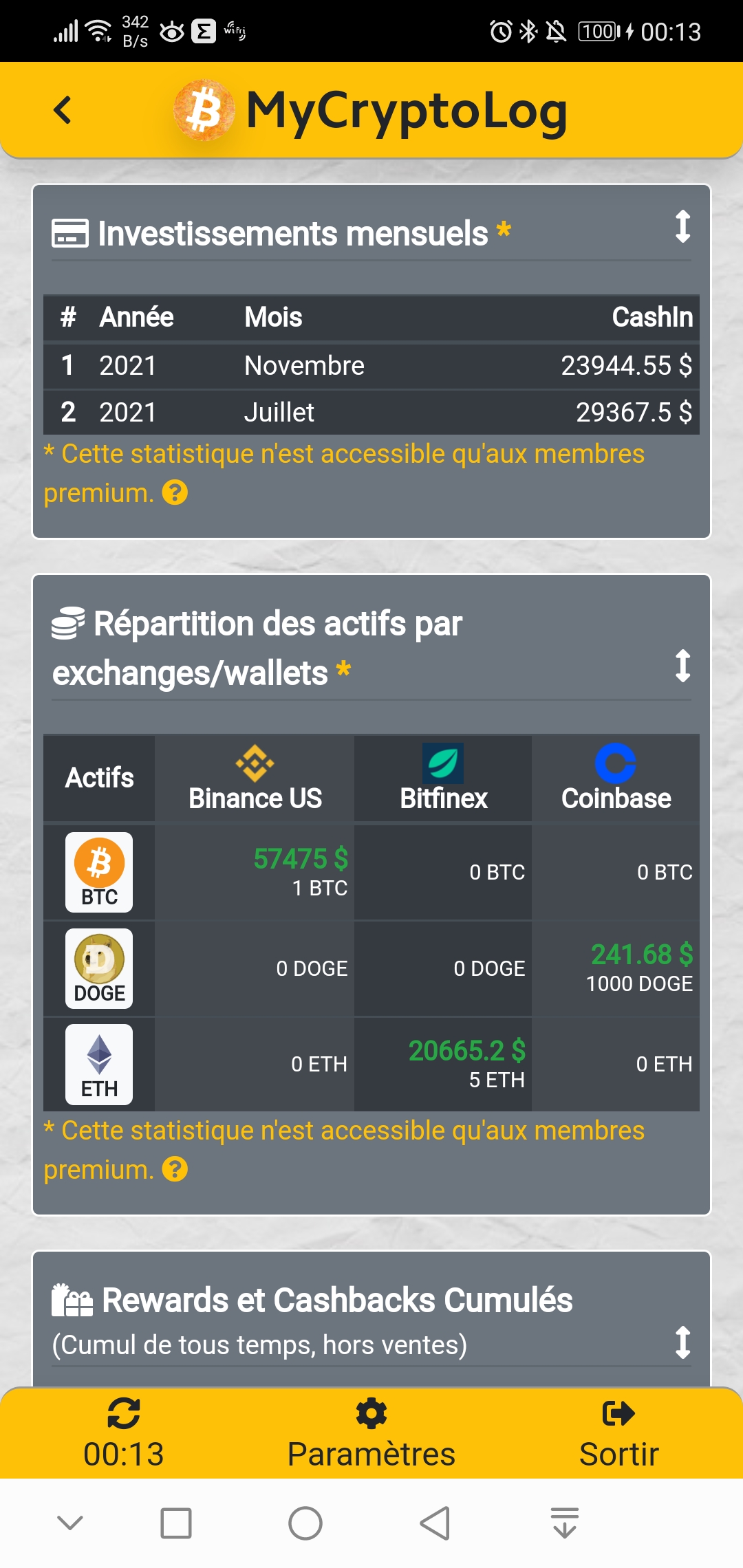
Task: Collapse the Répartition des actifs section
Action: [682, 666]
